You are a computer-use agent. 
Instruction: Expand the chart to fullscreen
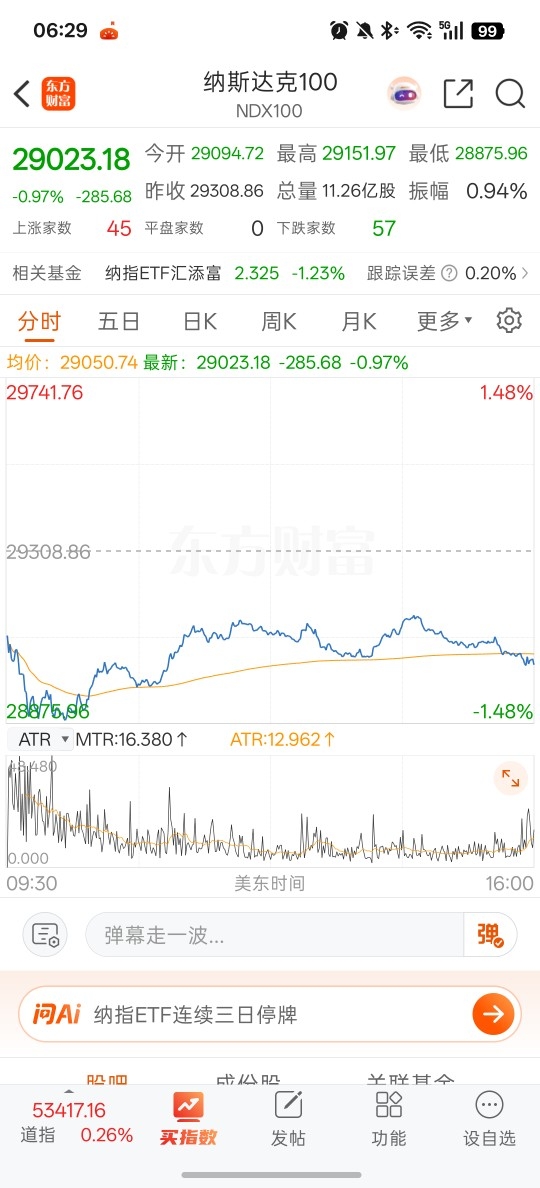(x=510, y=778)
